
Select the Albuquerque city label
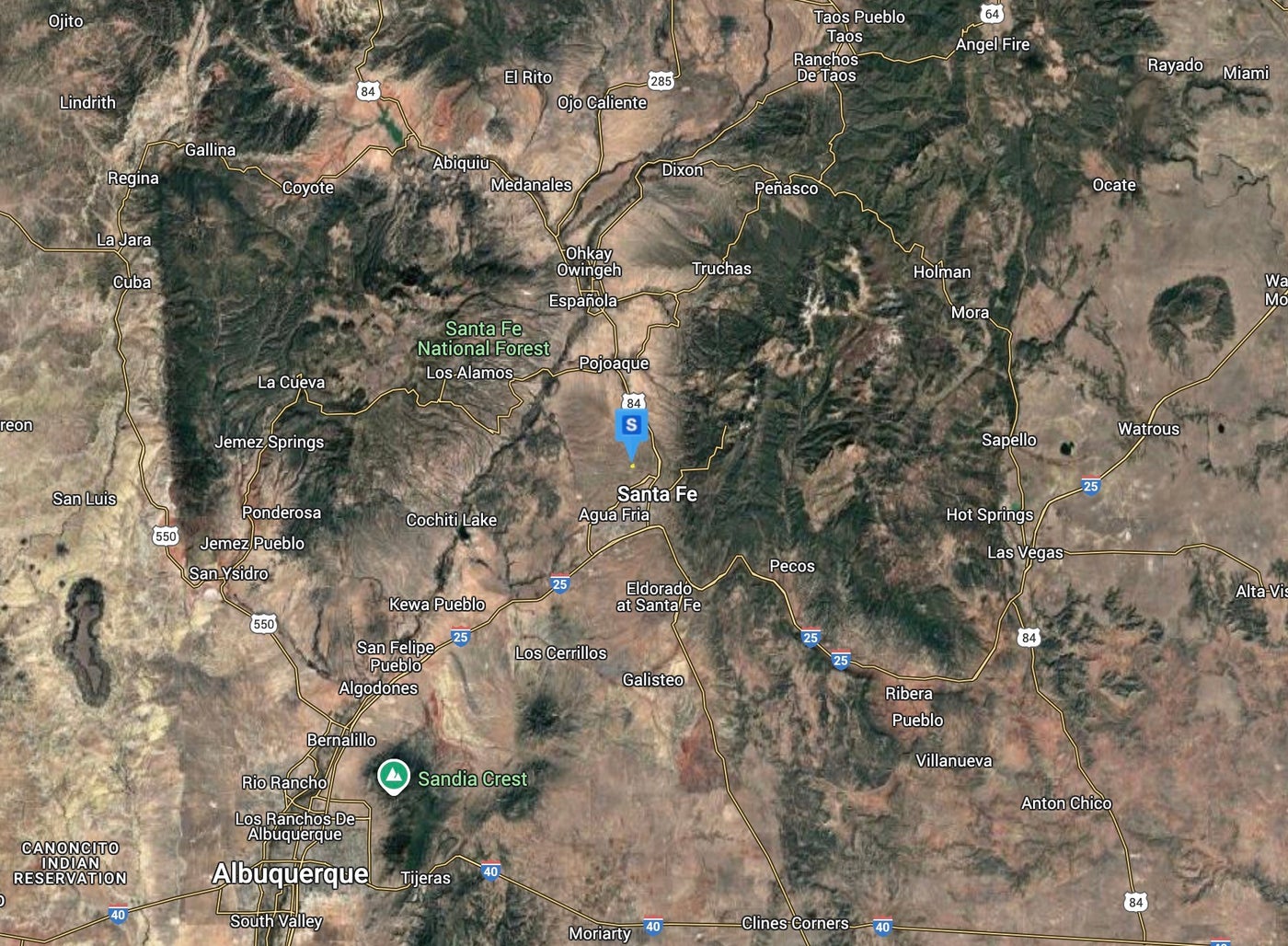(290, 873)
